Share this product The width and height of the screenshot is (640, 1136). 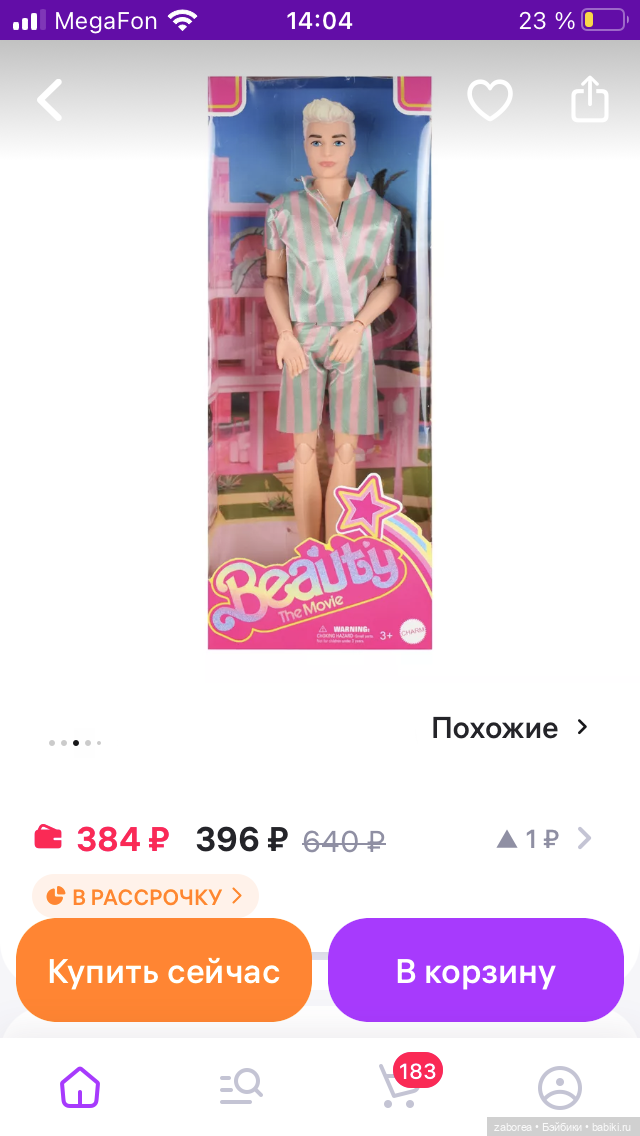[589, 100]
